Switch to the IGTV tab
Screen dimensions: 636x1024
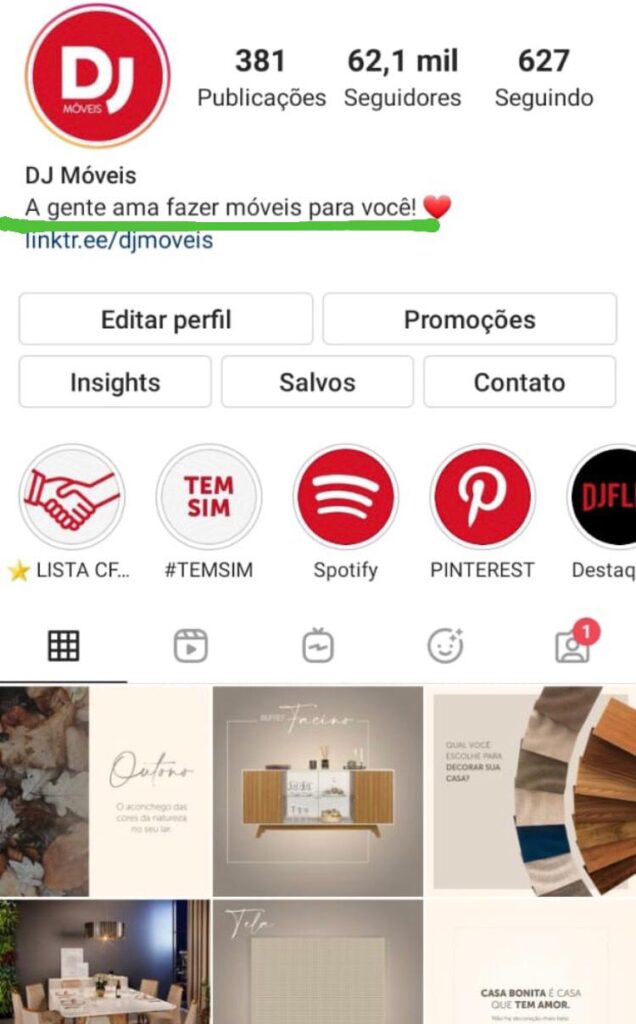(318, 646)
